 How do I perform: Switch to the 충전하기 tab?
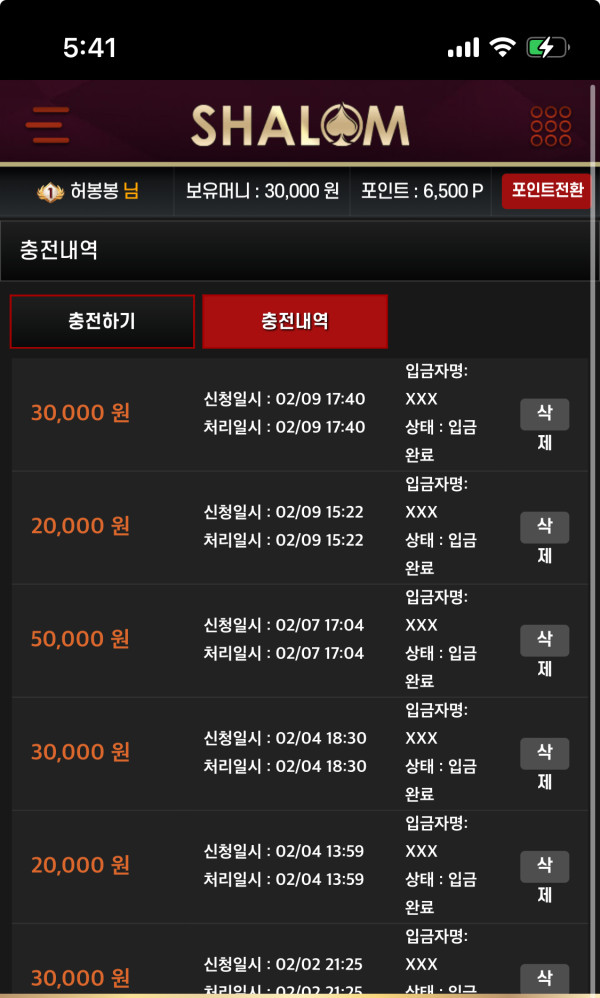pyautogui.click(x=102, y=322)
